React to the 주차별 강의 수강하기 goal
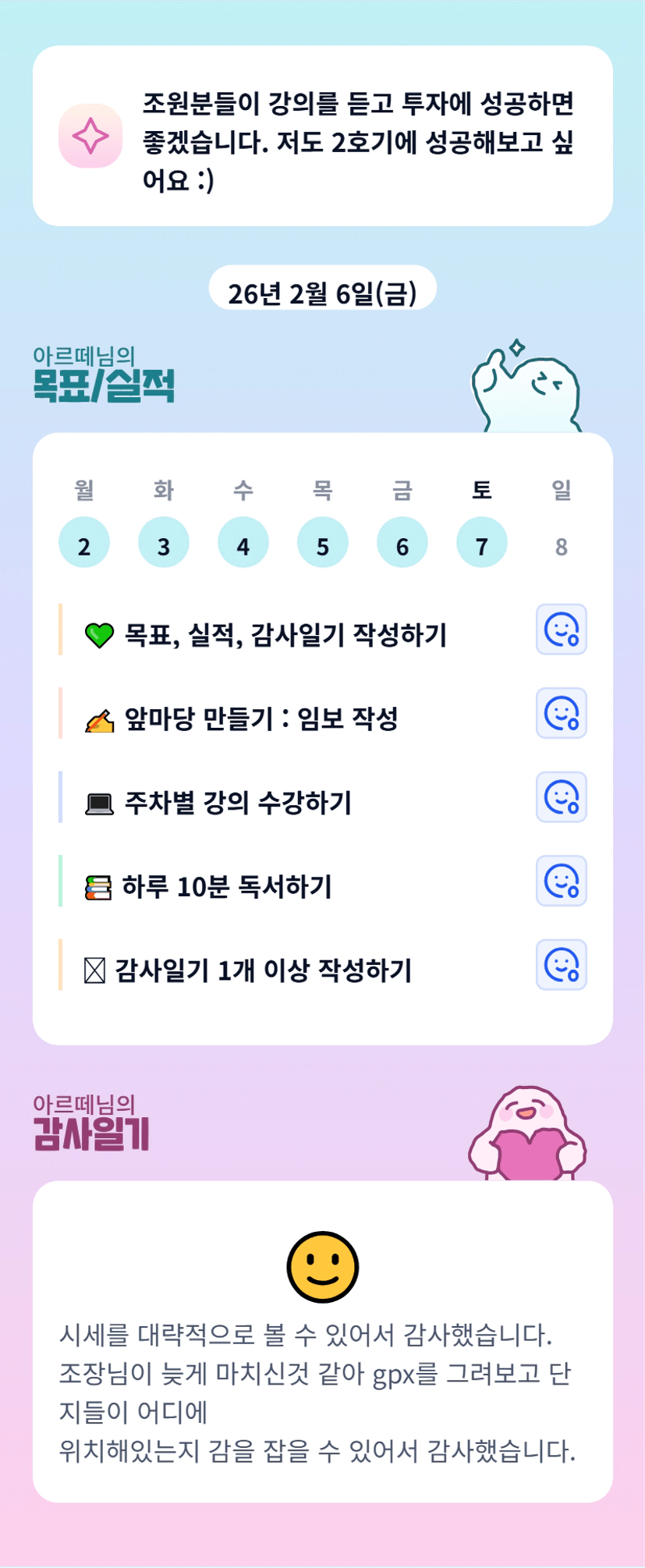 point(562,797)
